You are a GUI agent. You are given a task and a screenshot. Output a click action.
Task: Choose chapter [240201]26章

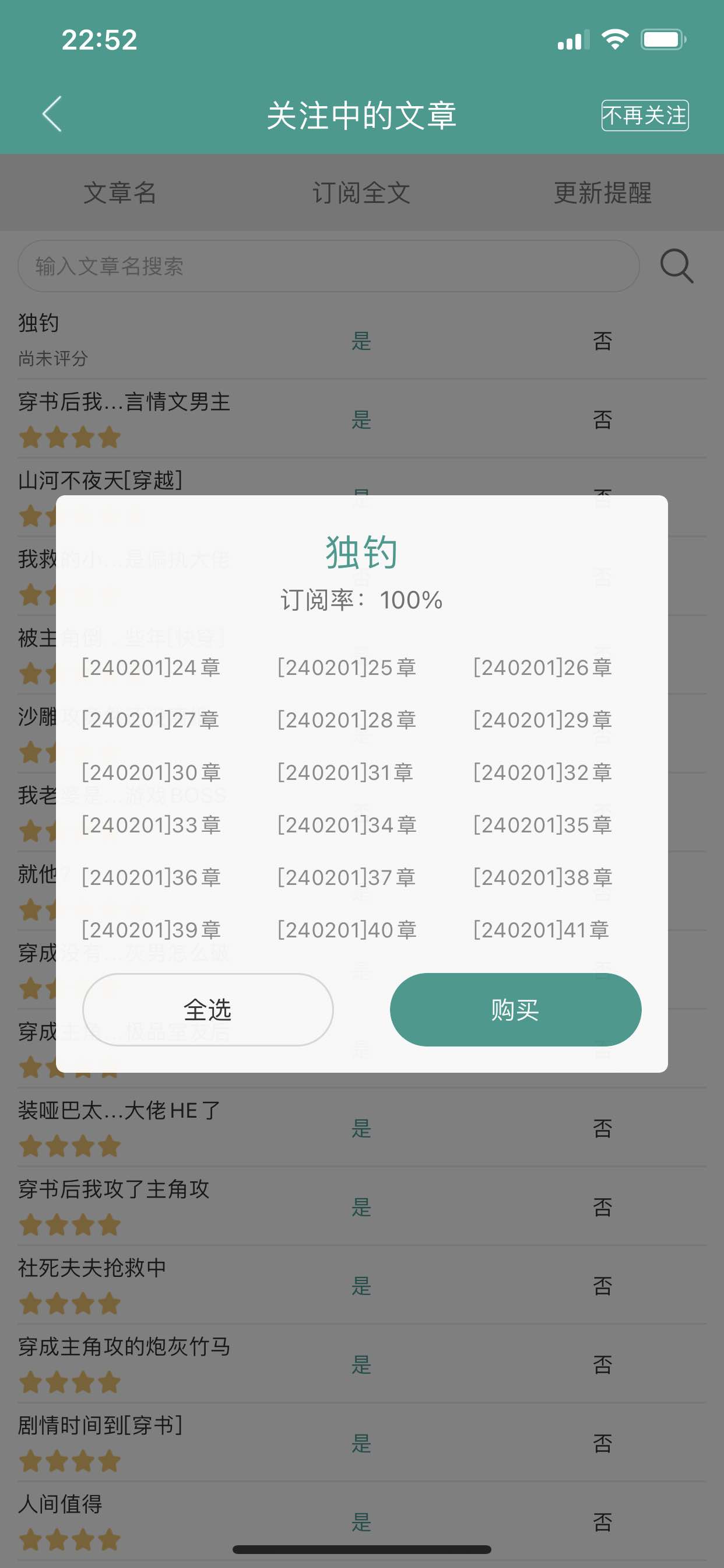(543, 668)
